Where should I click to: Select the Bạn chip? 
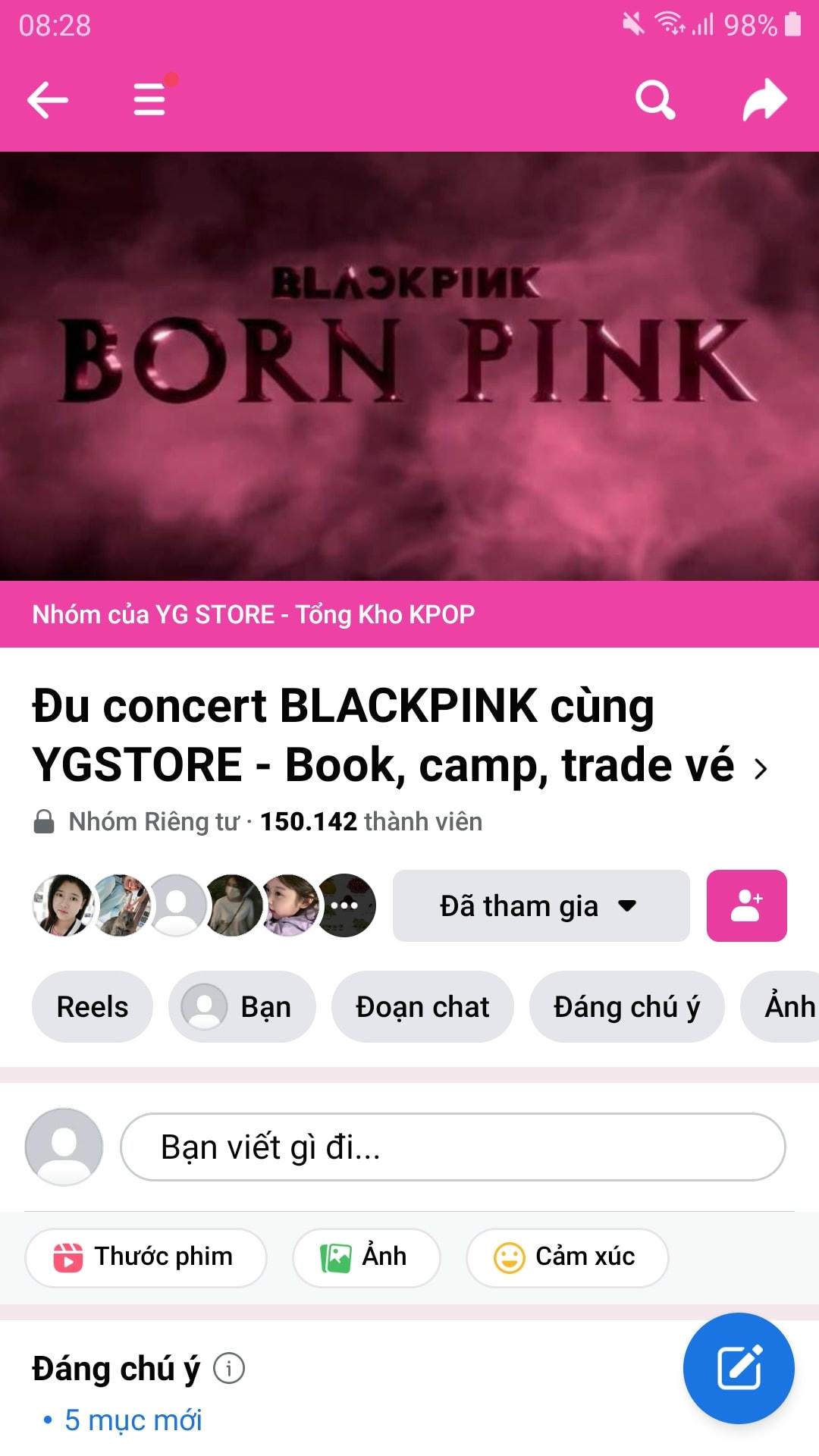click(x=242, y=1007)
